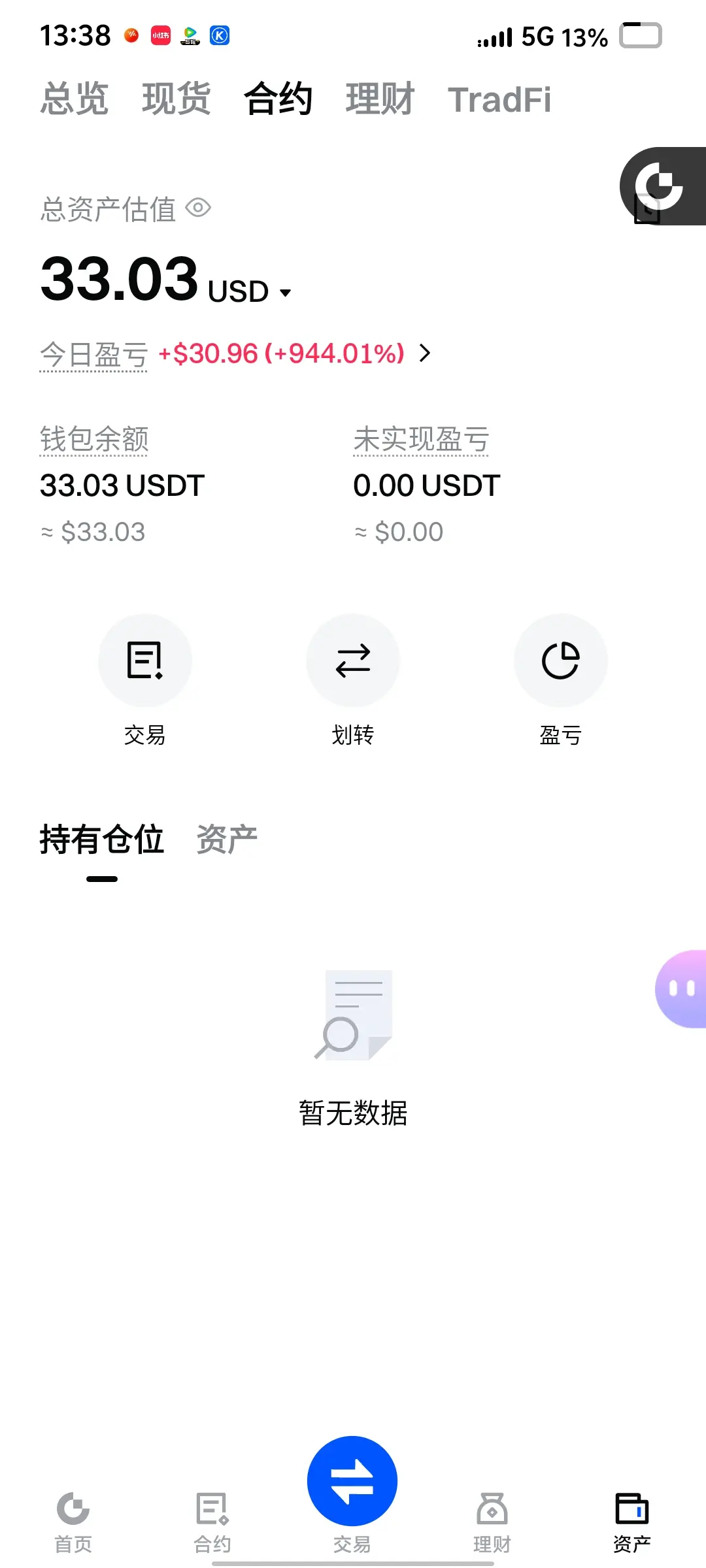Tap the 交易 shortcut button
Image resolution: width=706 pixels, height=1568 pixels.
pos(144,661)
